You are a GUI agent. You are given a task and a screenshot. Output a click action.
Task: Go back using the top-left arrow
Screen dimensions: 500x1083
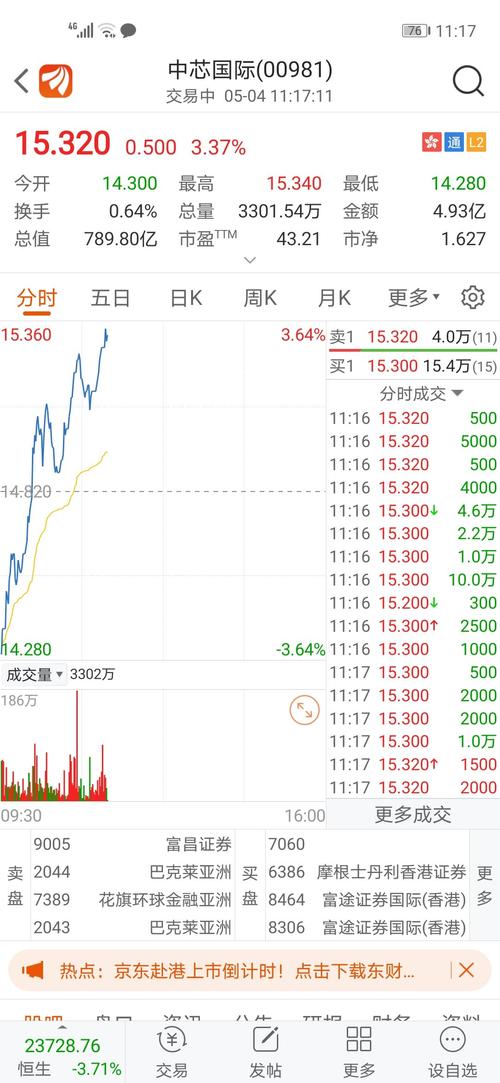point(21,81)
